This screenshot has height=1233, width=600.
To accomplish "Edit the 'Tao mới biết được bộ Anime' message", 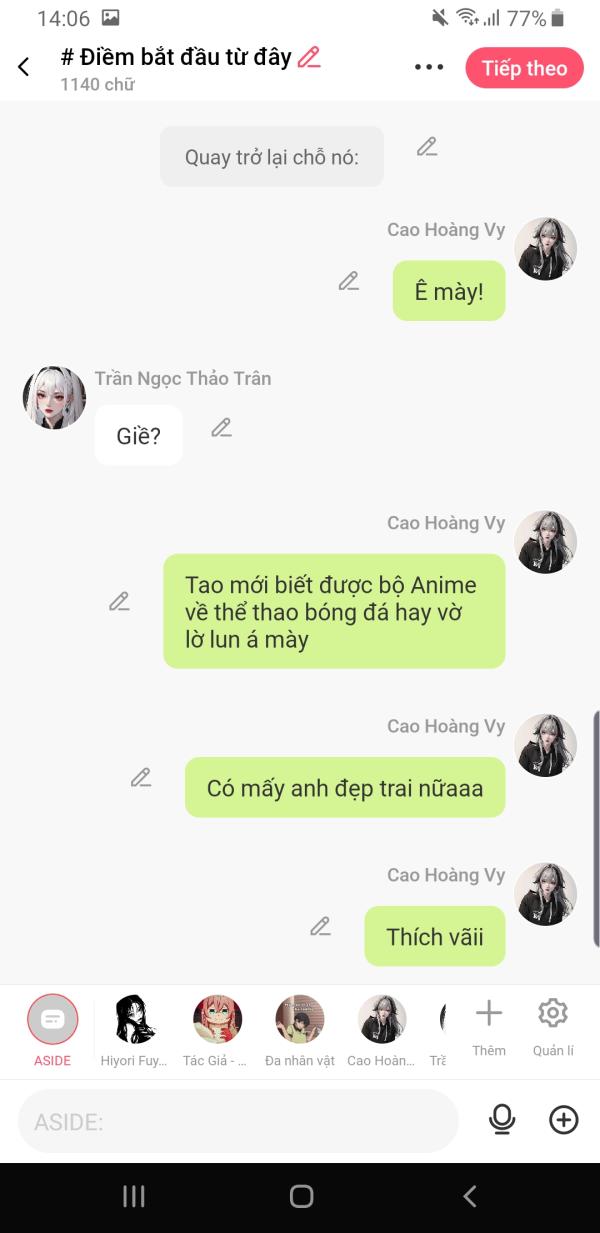I will point(119,601).
